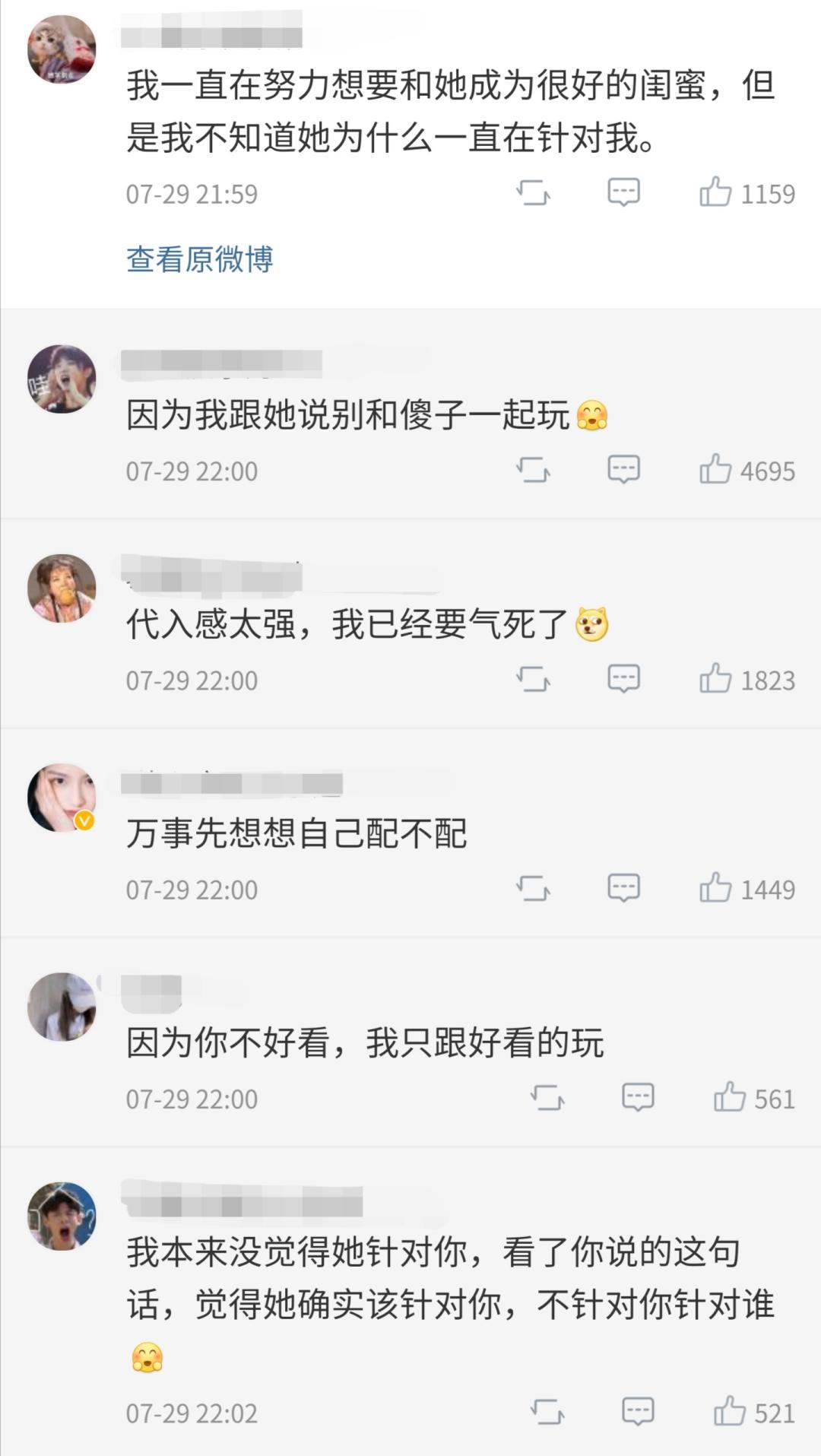The height and width of the screenshot is (1456, 821).
Task: Open comment icon on "万事先想想自己配不配" reply
Action: tap(623, 888)
